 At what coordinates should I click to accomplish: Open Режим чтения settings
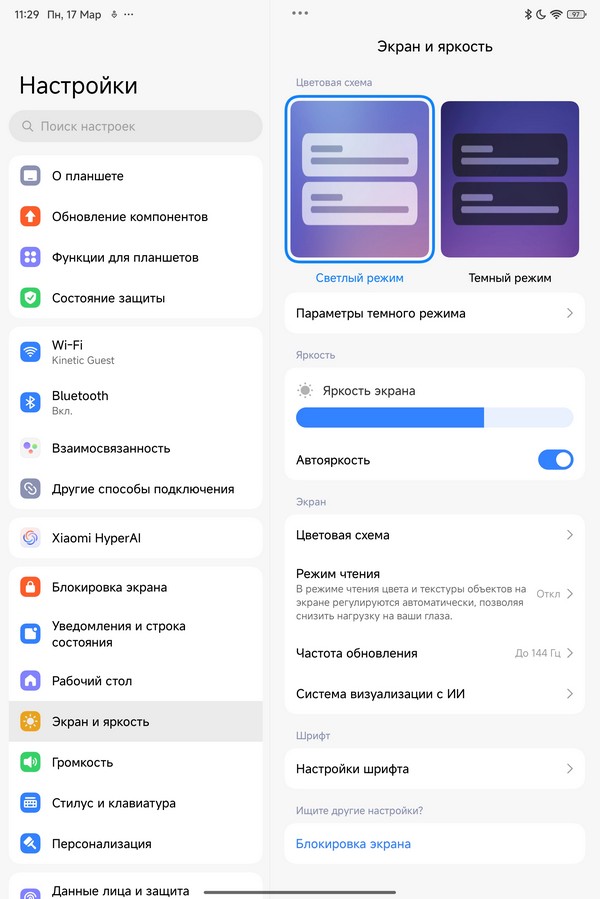pos(434,594)
